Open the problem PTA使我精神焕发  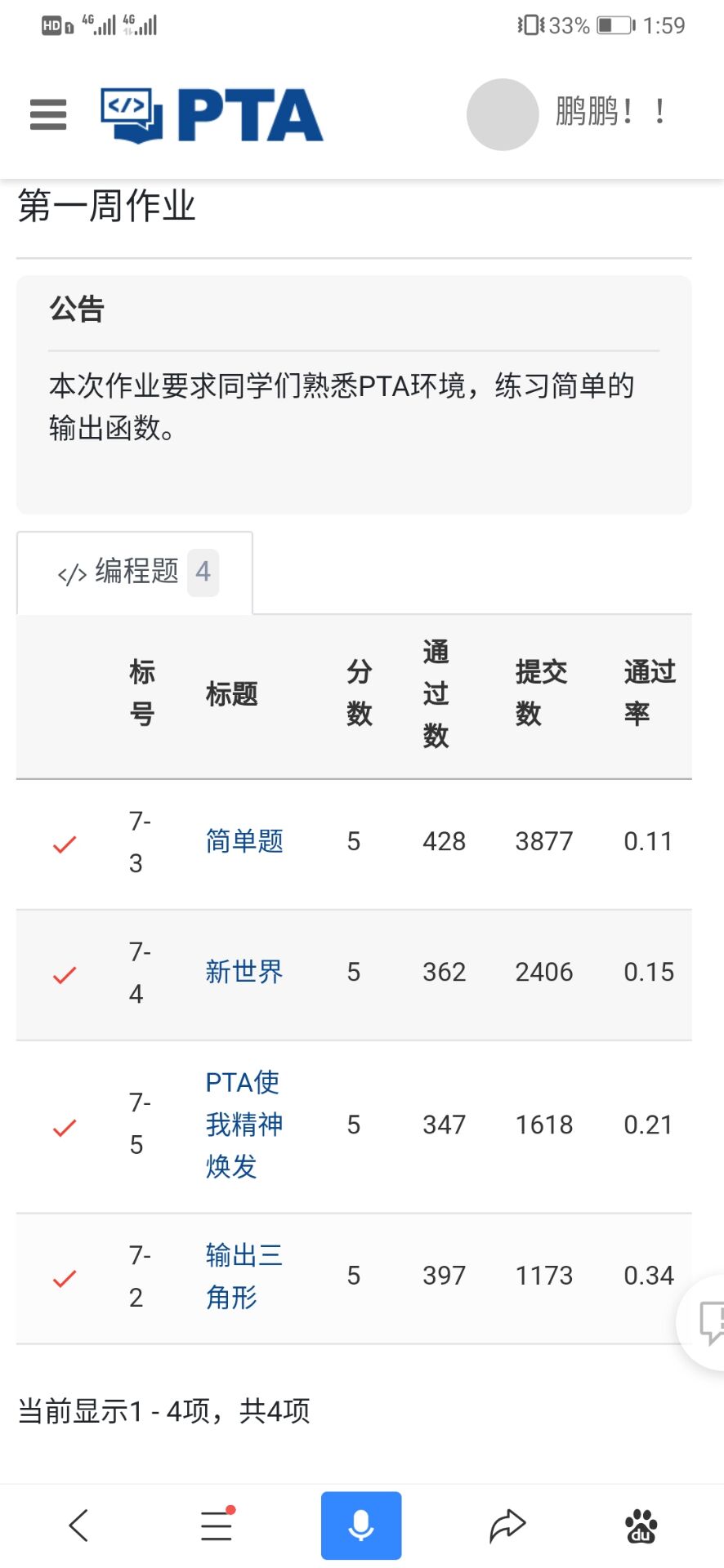(x=244, y=1125)
